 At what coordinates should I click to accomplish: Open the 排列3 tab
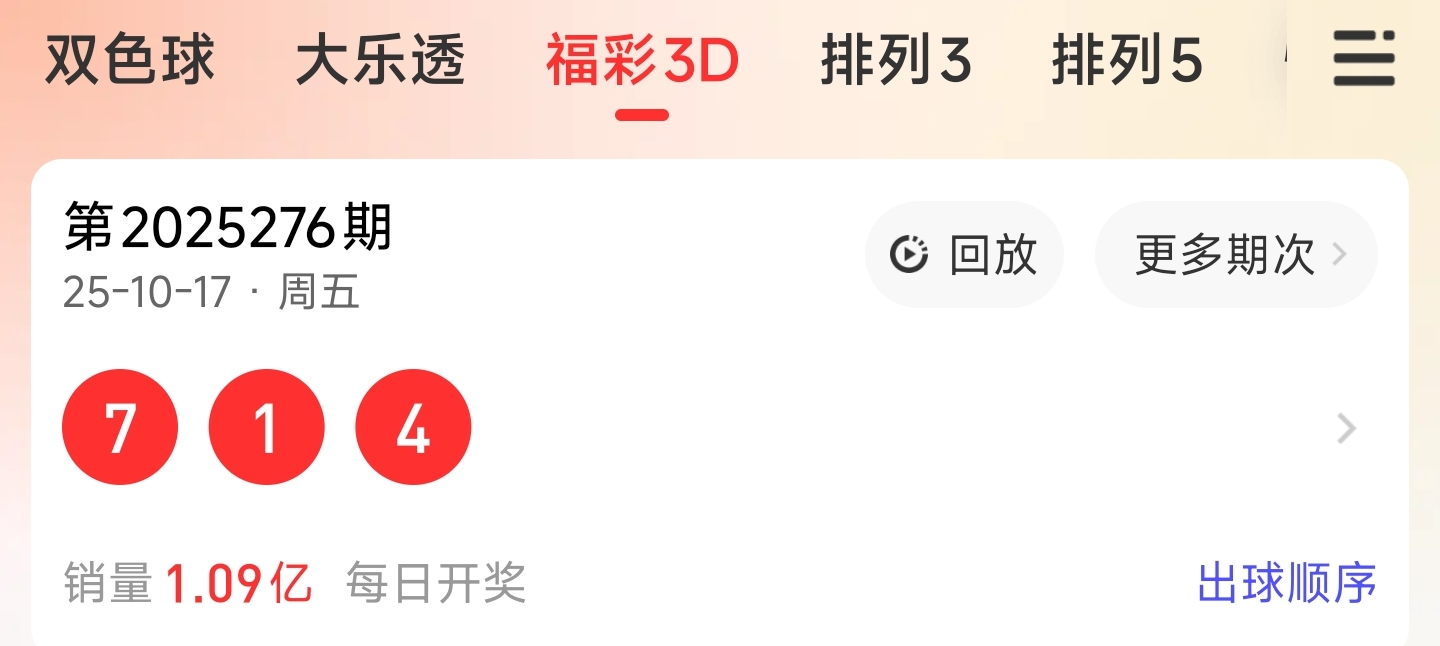(x=896, y=60)
